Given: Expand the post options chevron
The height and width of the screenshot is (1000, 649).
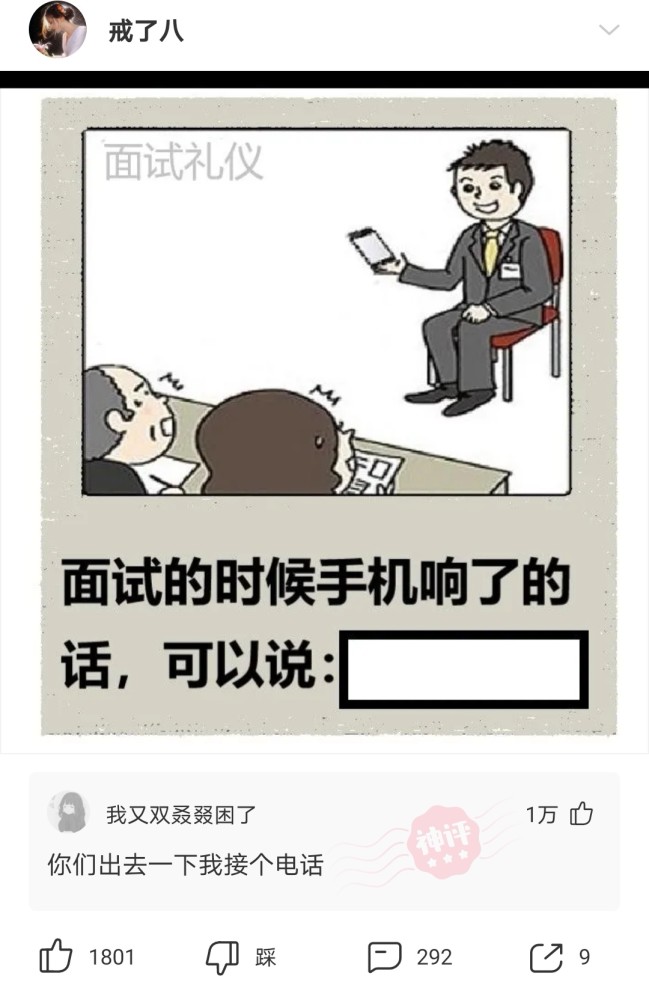Looking at the screenshot, I should tap(609, 30).
